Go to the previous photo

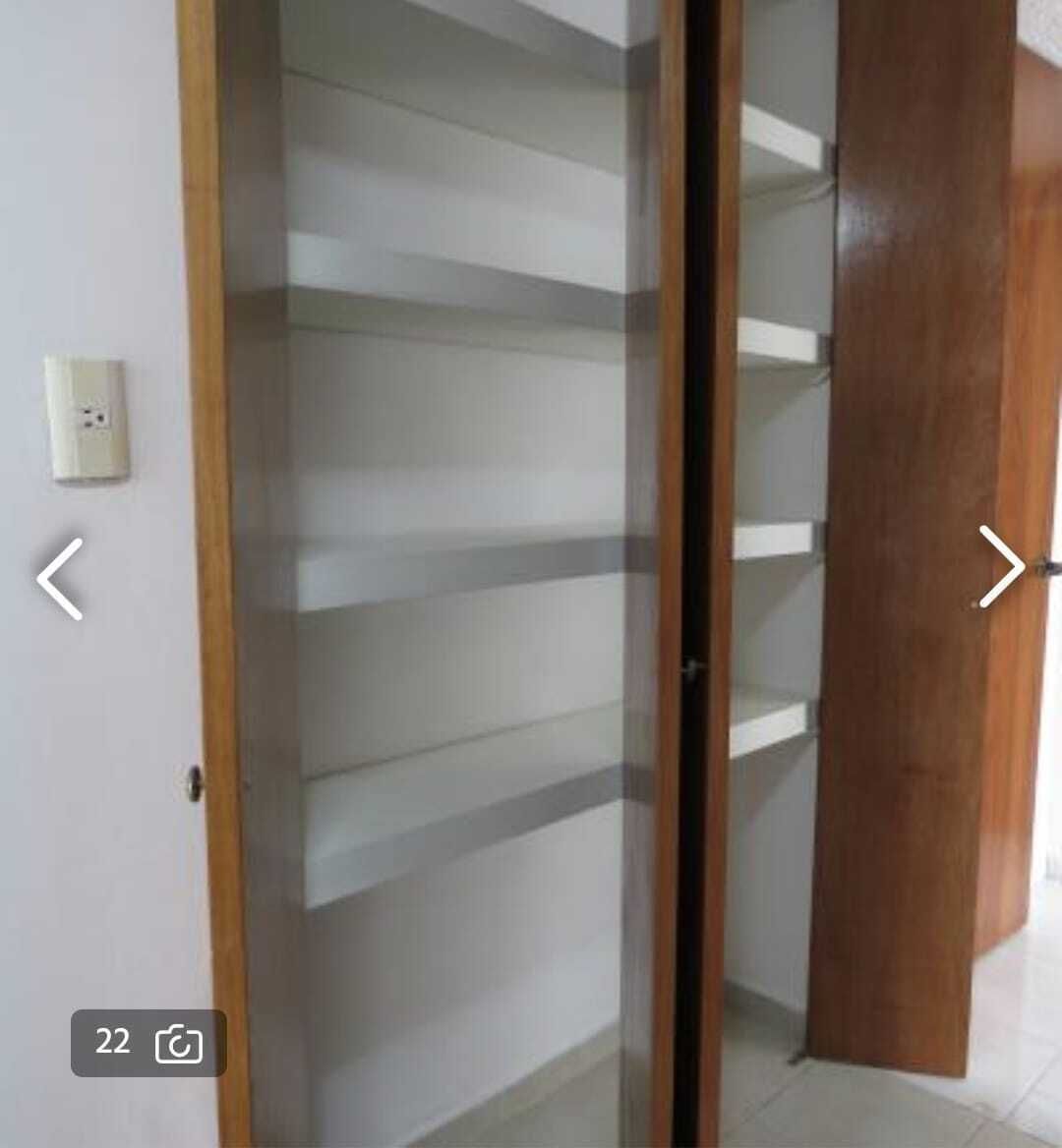[x=59, y=579]
